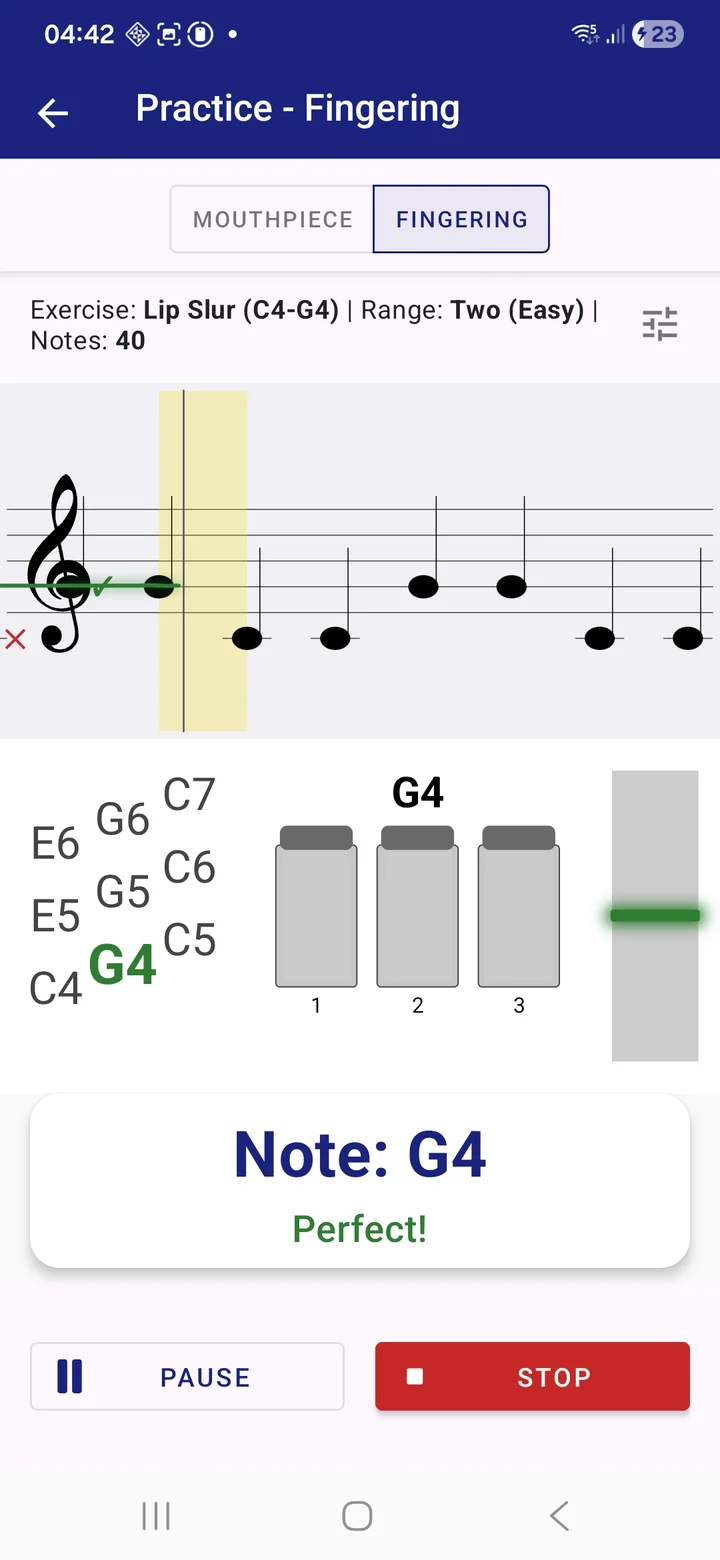The image size is (720, 1560).
Task: Open the system recent apps view
Action: (x=156, y=1516)
